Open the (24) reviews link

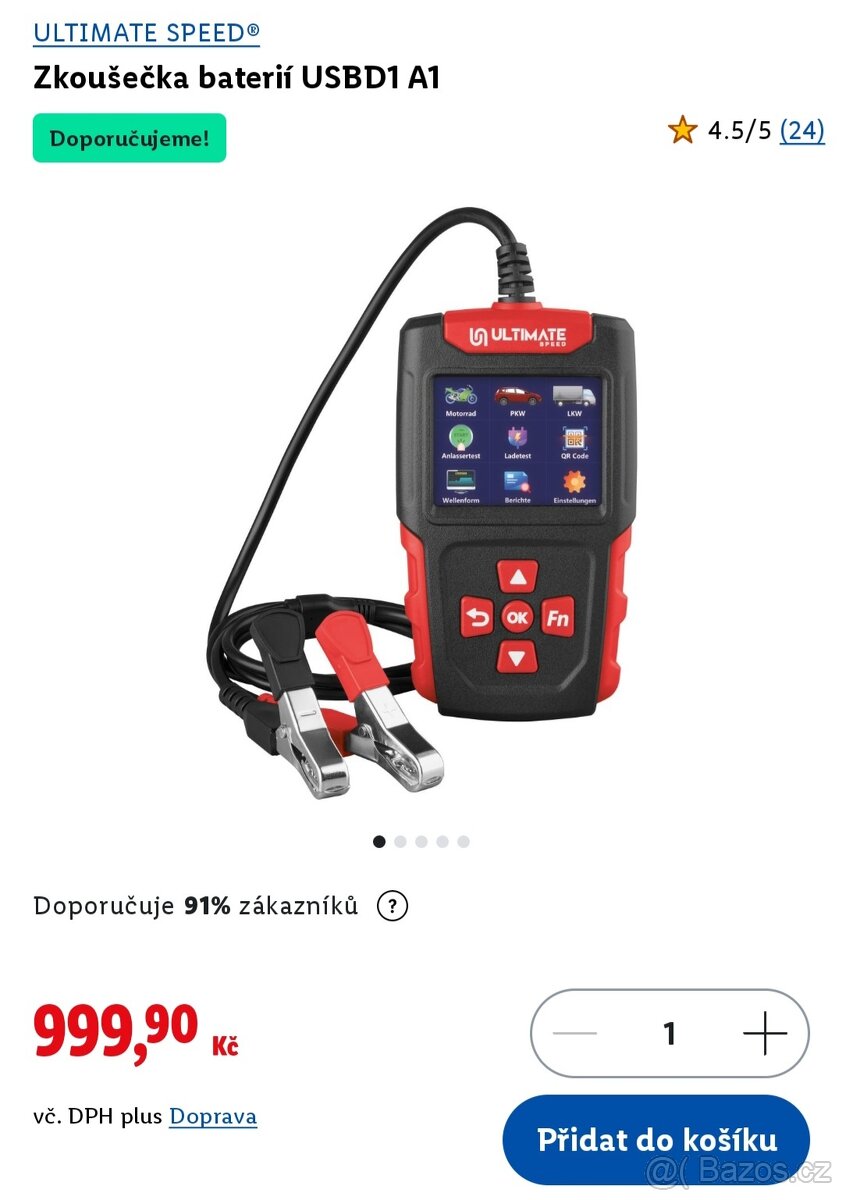click(801, 131)
